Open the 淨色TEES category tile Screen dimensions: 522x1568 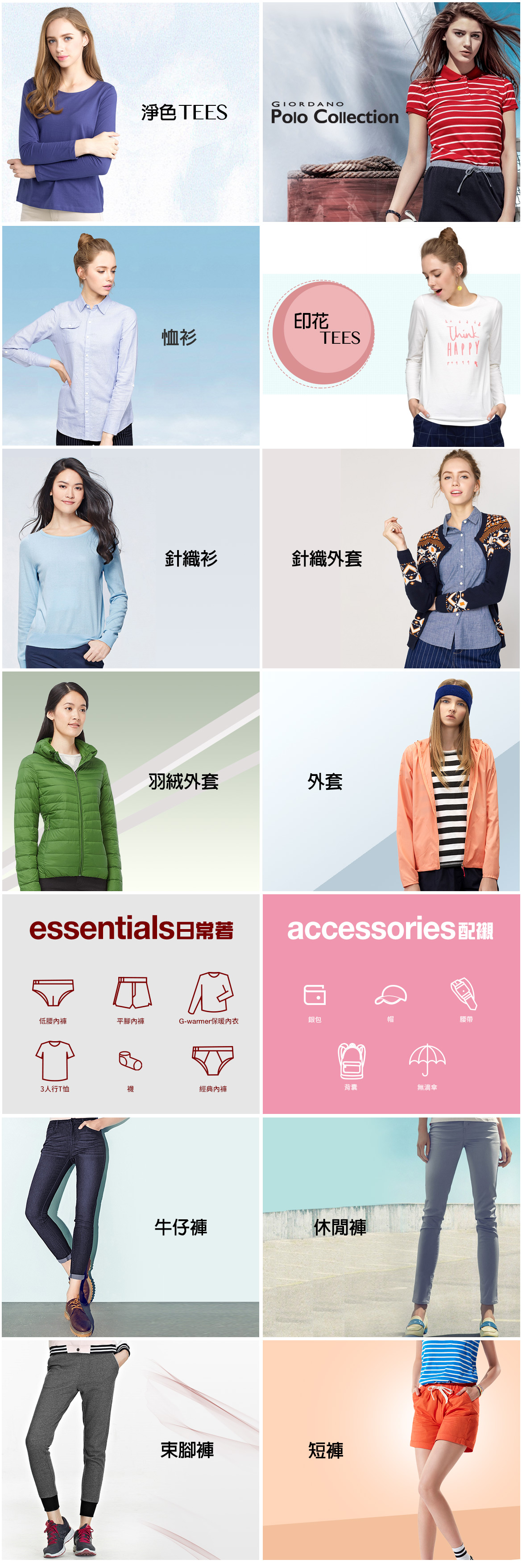130,112
